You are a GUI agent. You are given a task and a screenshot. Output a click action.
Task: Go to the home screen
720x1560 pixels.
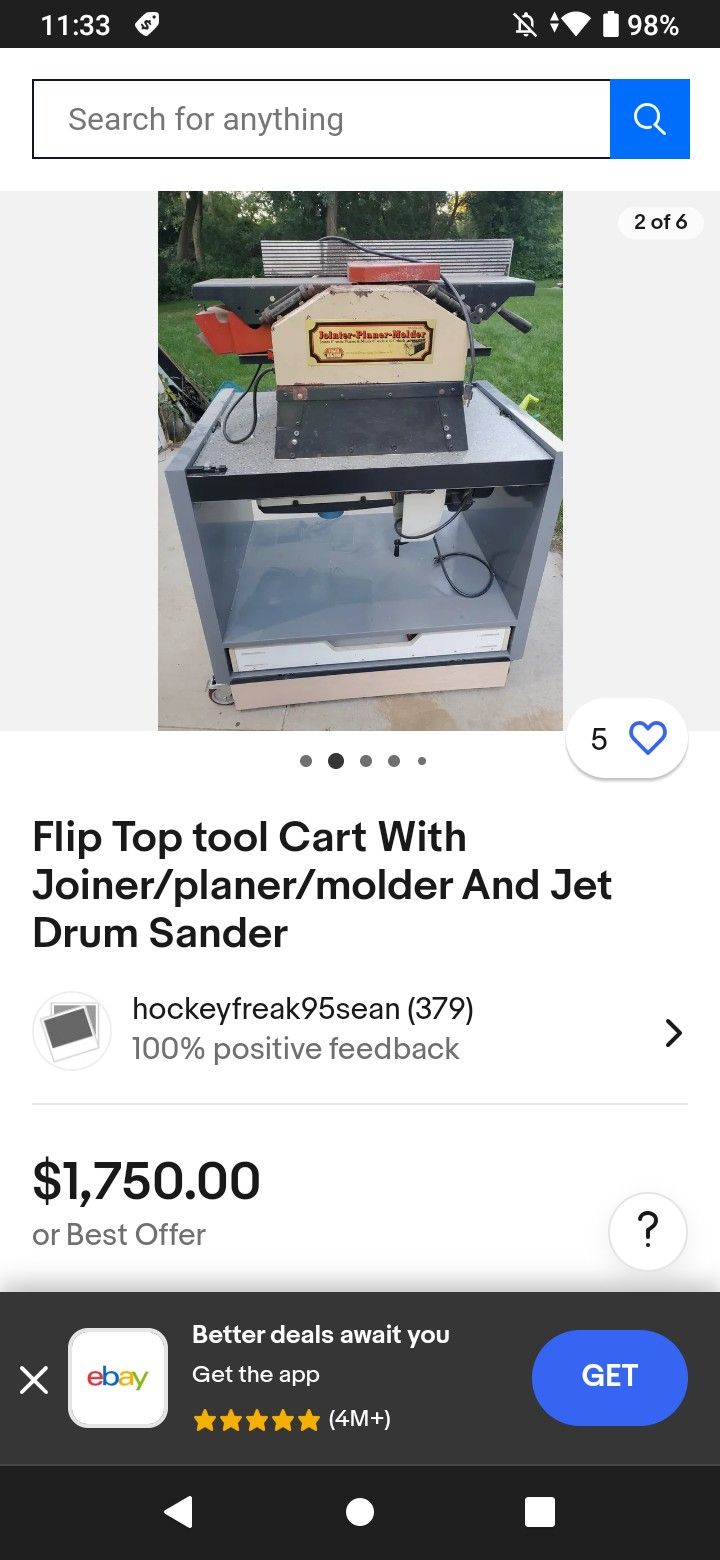(x=360, y=1512)
